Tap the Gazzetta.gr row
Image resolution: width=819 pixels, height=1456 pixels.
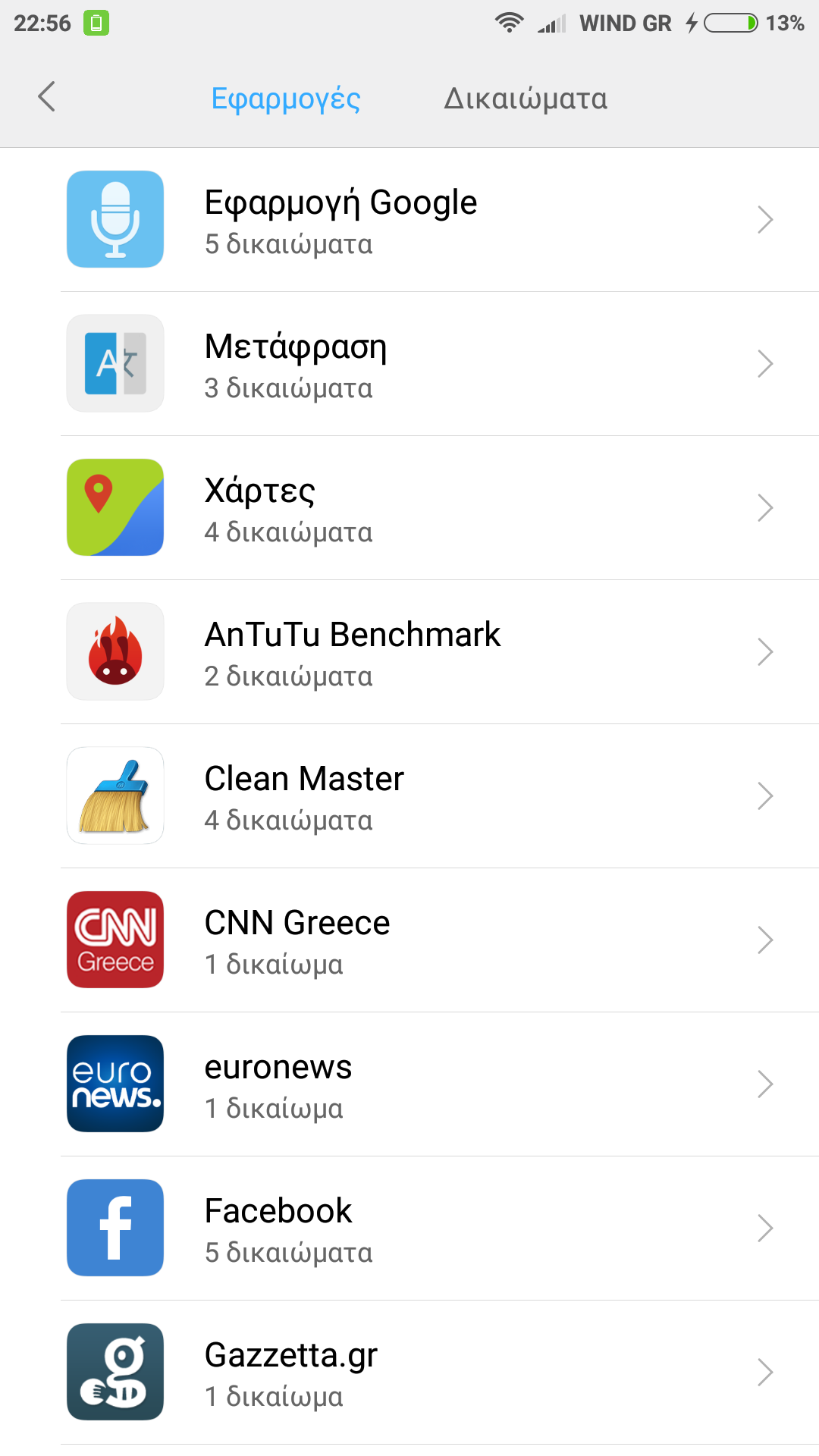409,1373
